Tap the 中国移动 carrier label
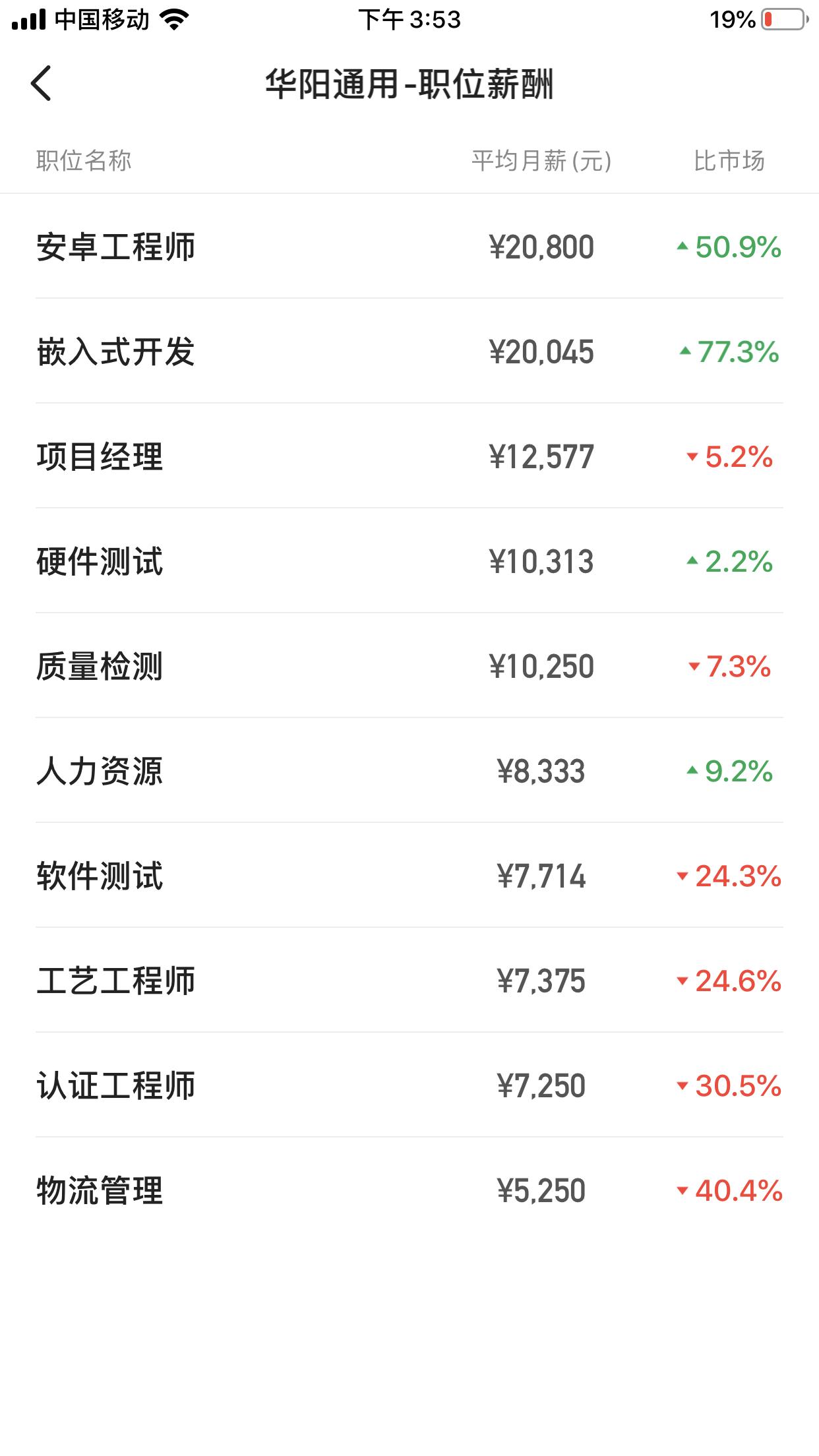The height and width of the screenshot is (1456, 819). pyautogui.click(x=99, y=20)
